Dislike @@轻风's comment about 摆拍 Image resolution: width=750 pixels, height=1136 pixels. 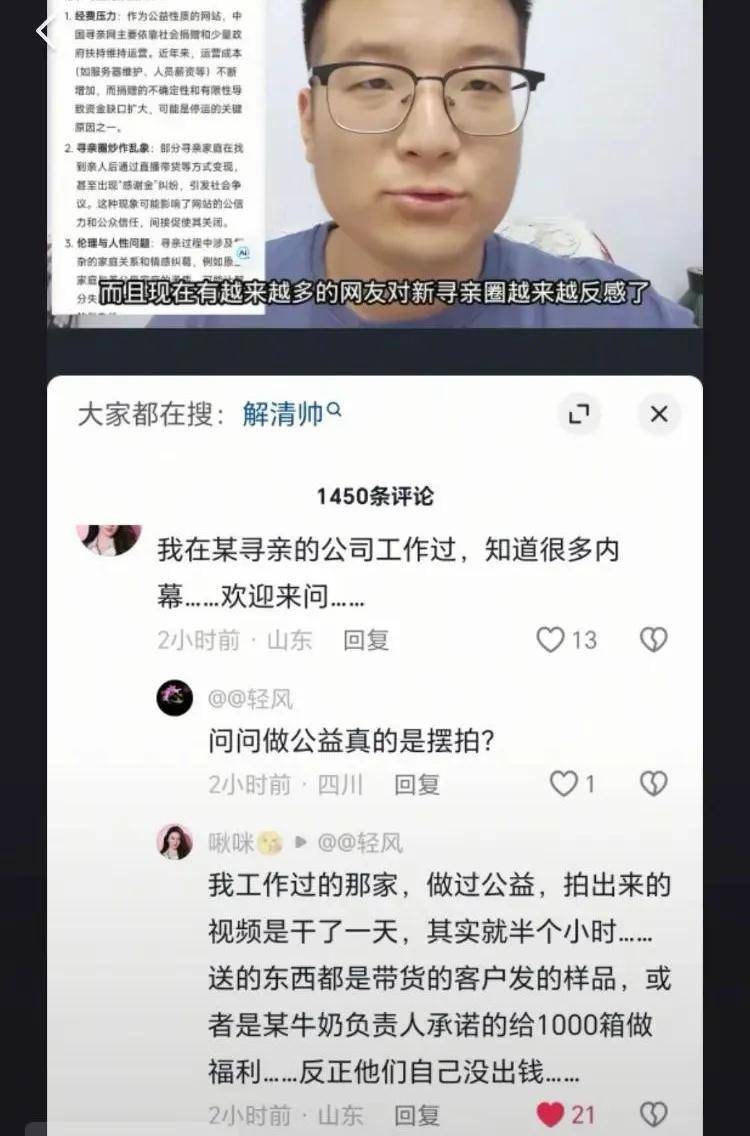click(x=653, y=784)
